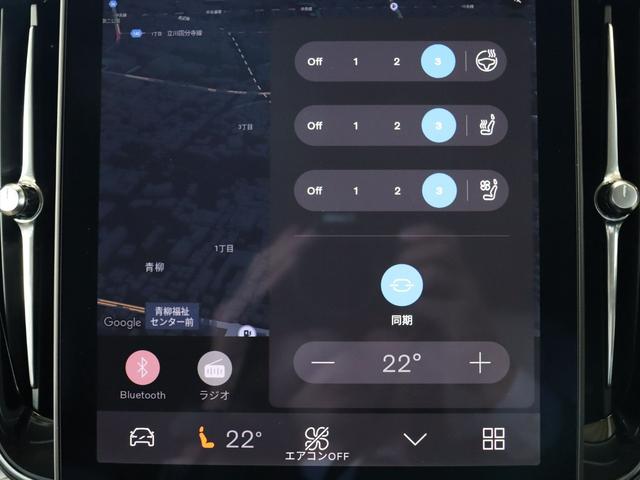Screen dimensions: 640x480
Task: Turn steering wheel heating off
Action: pos(315,62)
